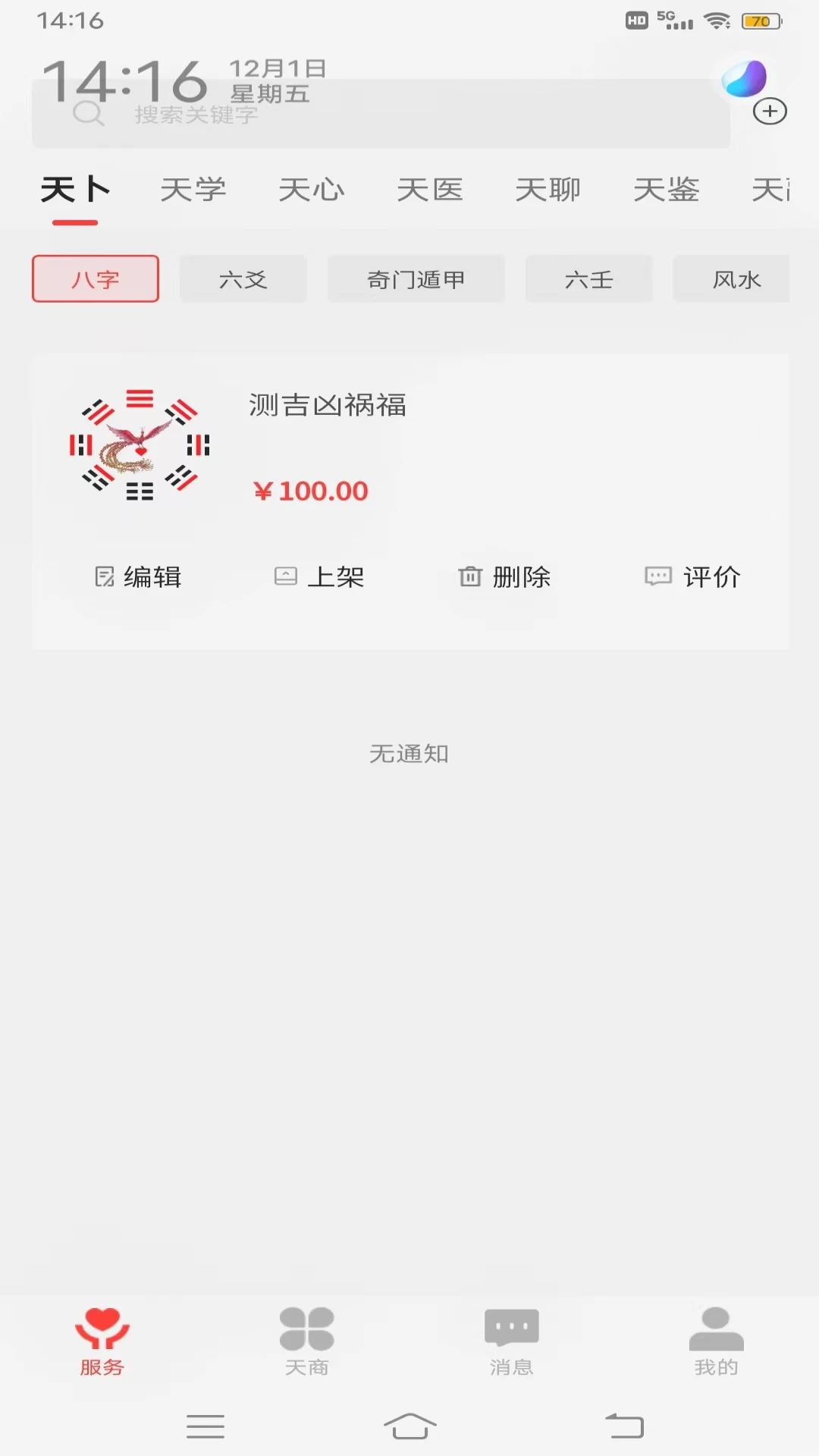The height and width of the screenshot is (1456, 819).
Task: Select the 六爻 filter chip
Action: [x=243, y=279]
